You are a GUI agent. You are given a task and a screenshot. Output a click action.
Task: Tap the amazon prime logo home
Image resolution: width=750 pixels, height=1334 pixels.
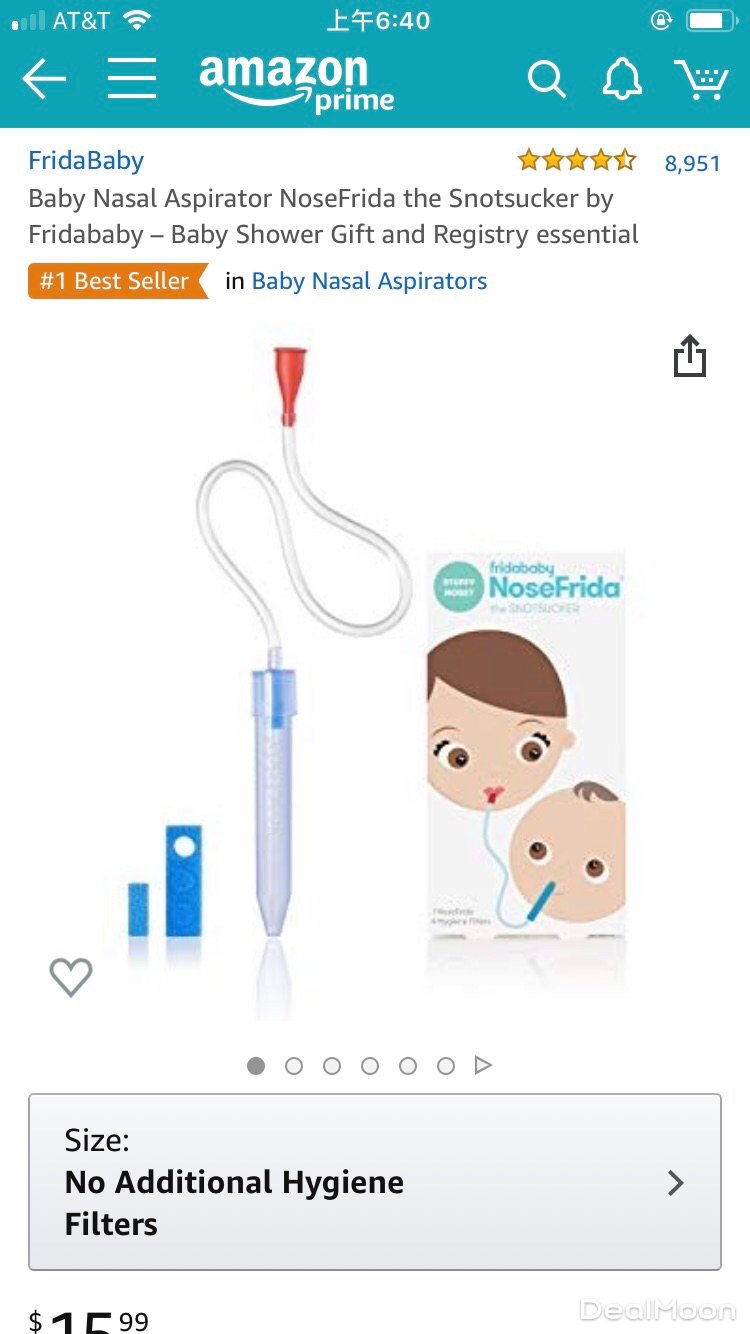[x=297, y=82]
